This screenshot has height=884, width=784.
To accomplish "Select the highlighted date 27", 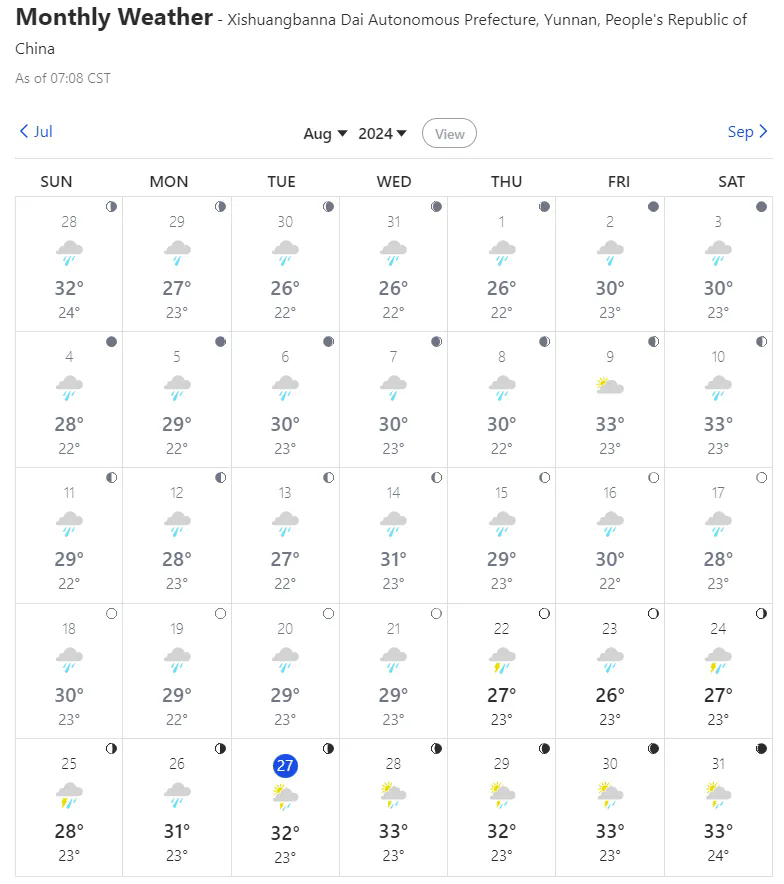I will (285, 766).
